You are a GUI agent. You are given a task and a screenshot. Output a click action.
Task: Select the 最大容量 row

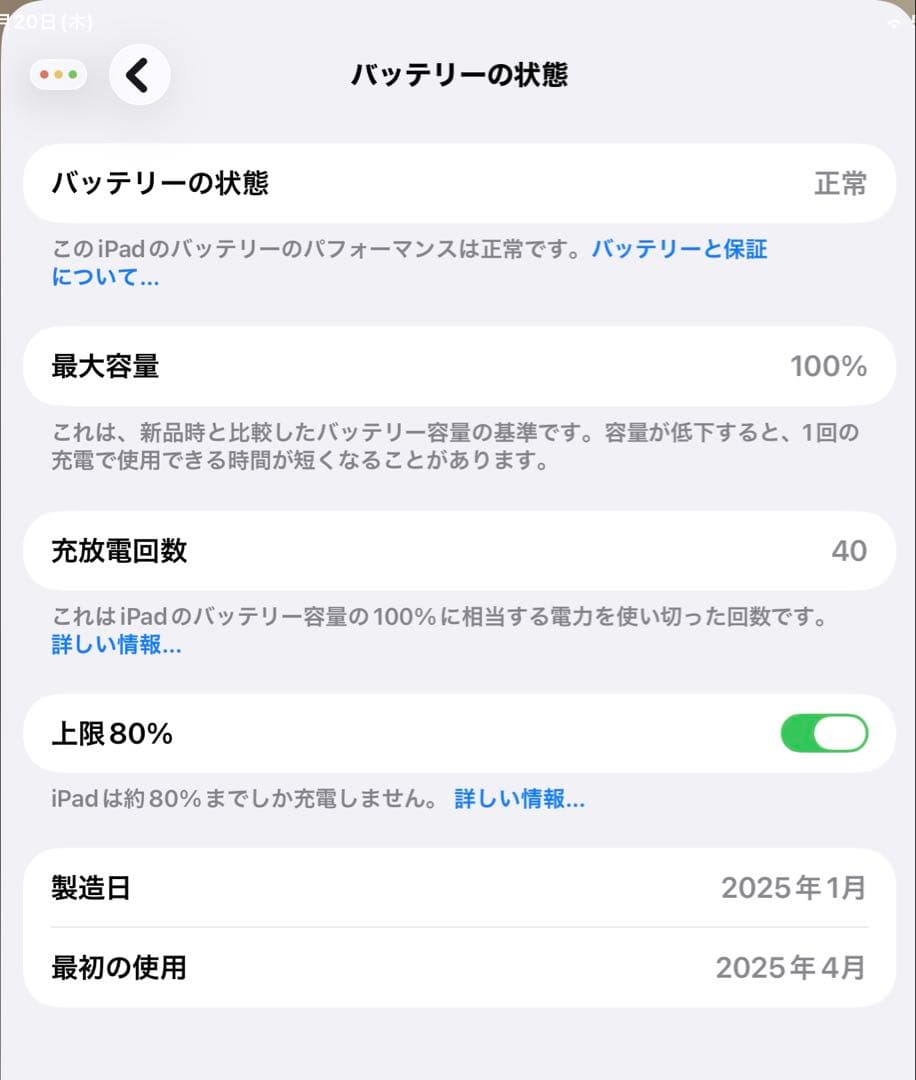coord(458,366)
